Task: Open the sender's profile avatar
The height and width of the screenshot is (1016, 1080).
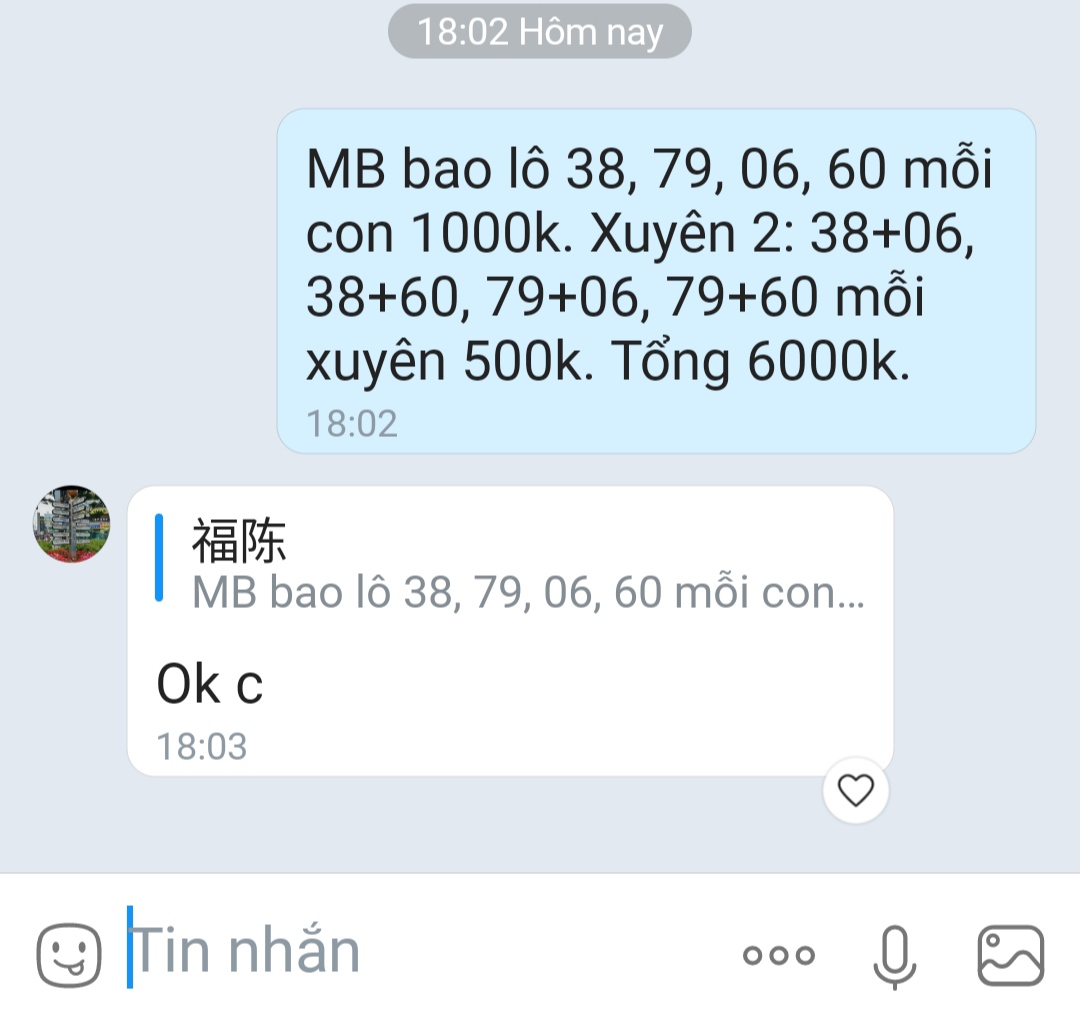Action: pos(72,523)
